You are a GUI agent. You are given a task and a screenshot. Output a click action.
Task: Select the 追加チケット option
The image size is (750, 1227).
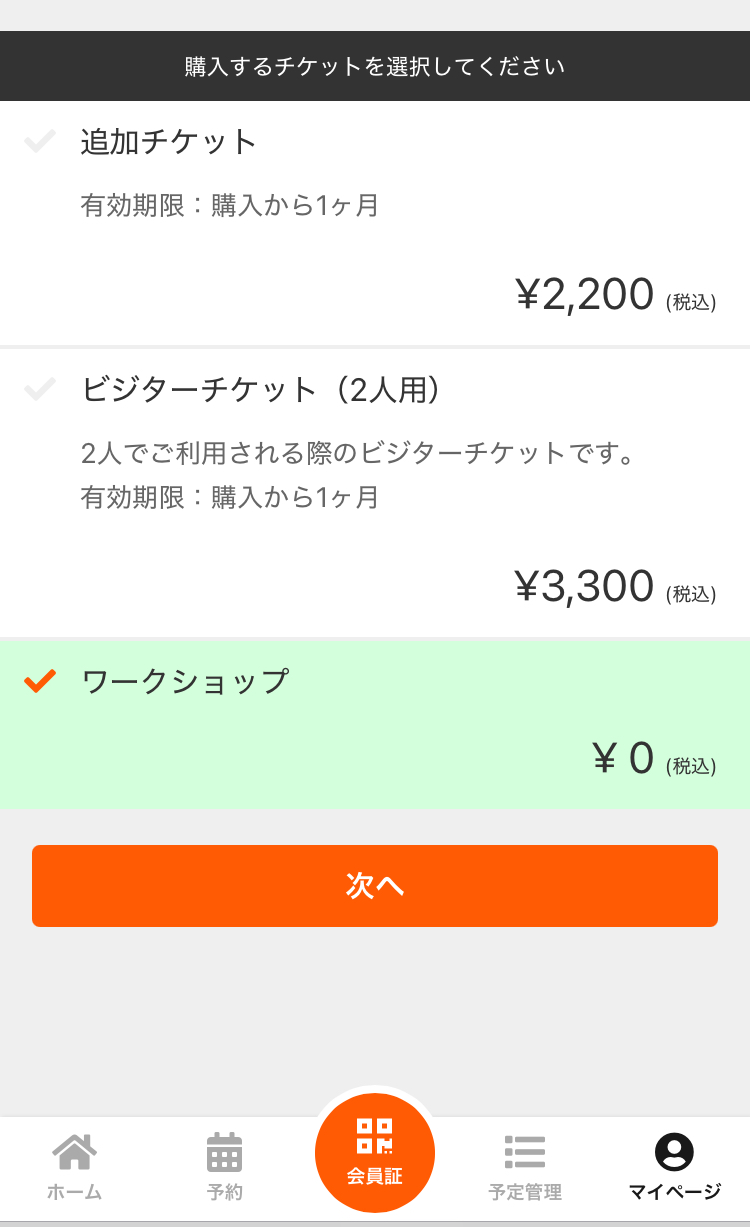(x=375, y=223)
